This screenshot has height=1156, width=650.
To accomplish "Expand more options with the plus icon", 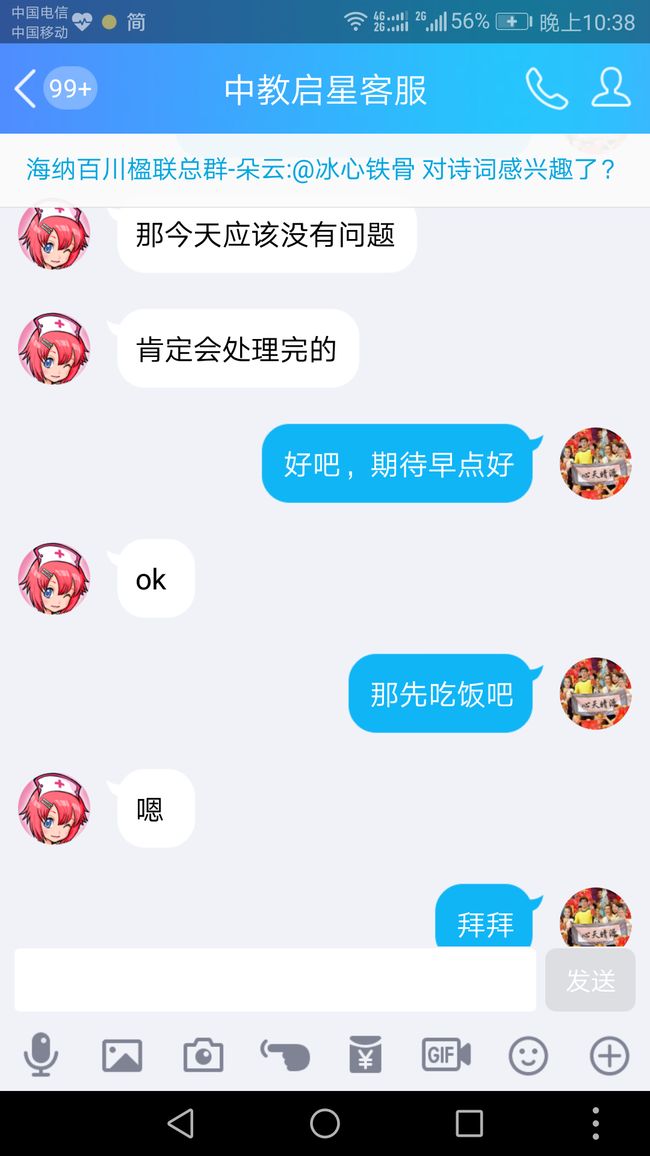I will tap(609, 1056).
